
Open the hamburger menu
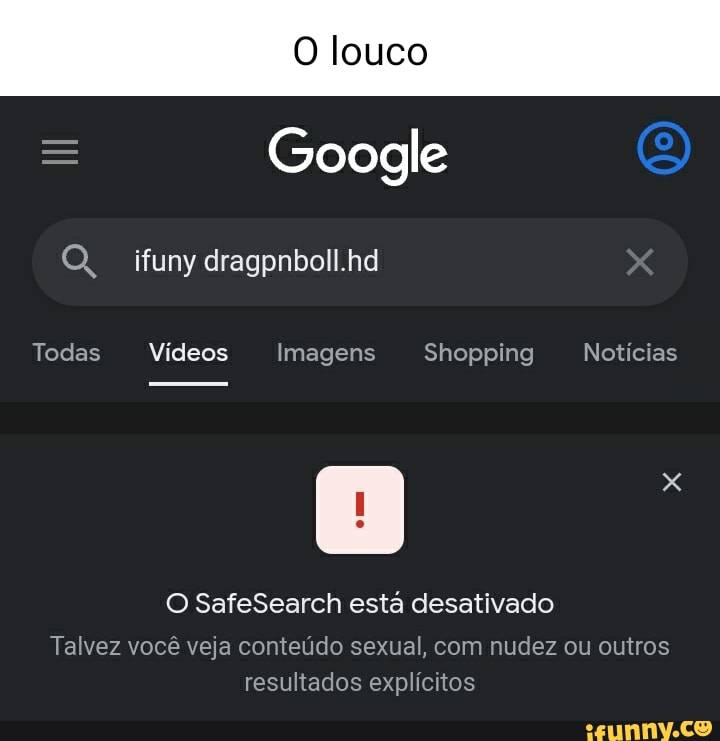coord(58,152)
